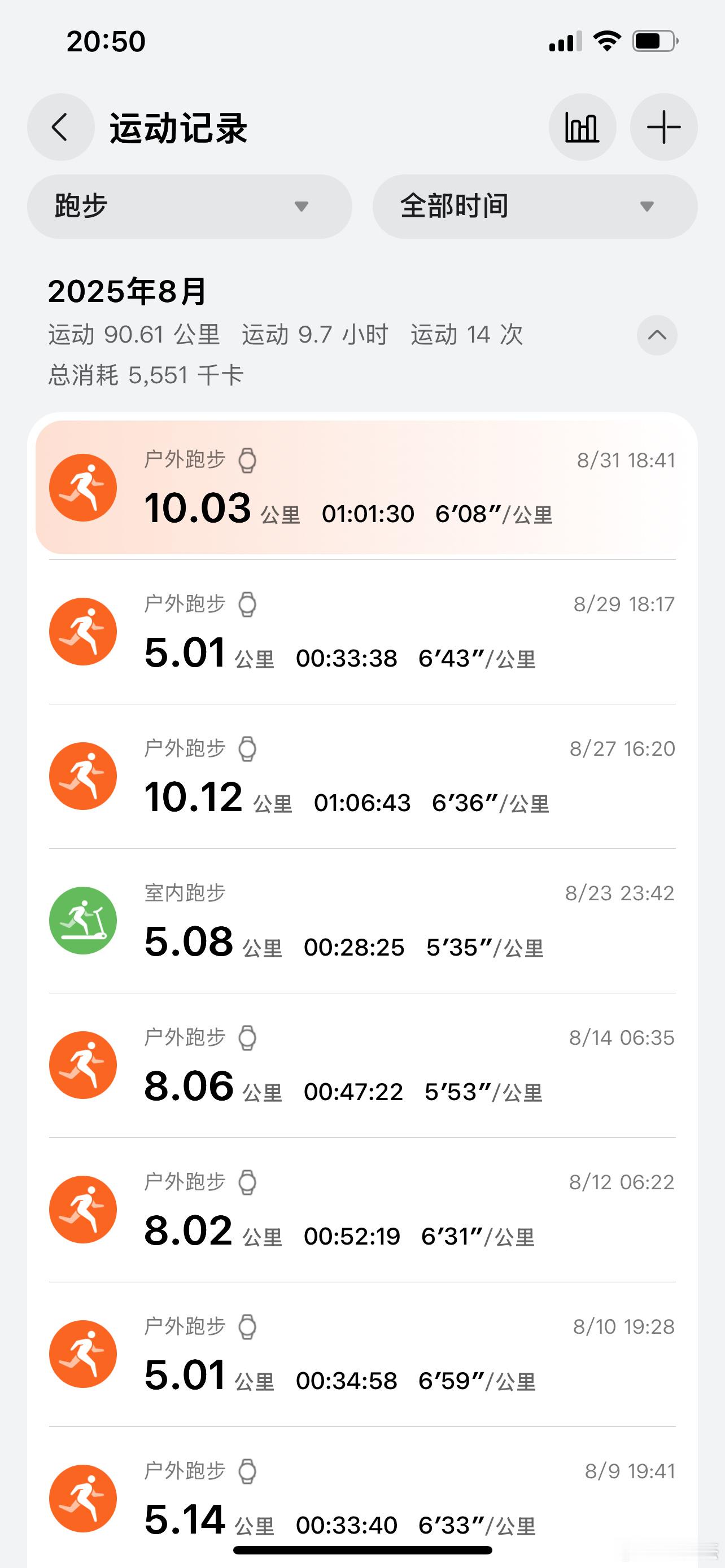Open the 8/14 8.06 km run

click(x=362, y=1065)
